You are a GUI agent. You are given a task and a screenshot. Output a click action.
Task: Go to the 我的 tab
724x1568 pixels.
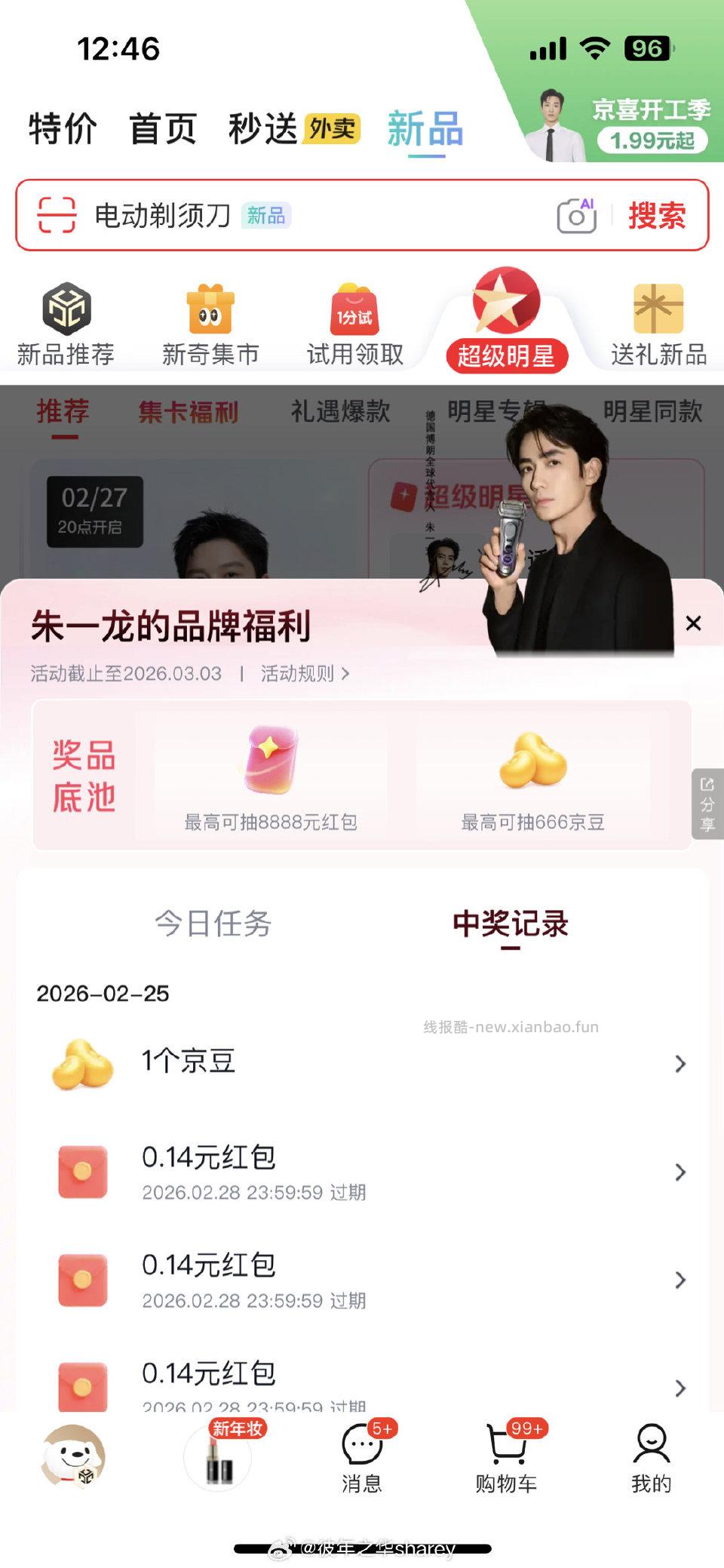pos(651,1458)
